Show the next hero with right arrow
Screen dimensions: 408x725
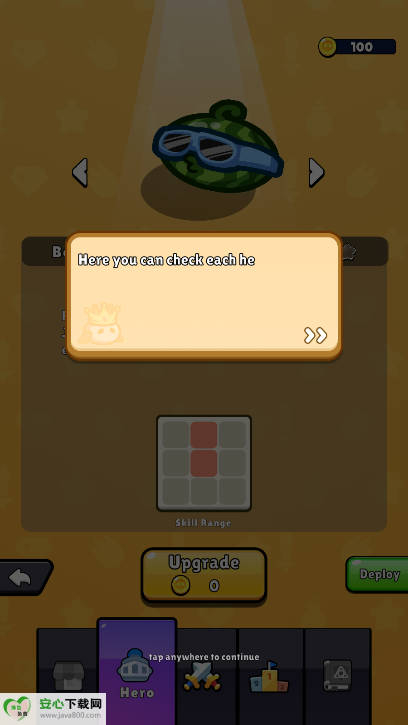316,172
